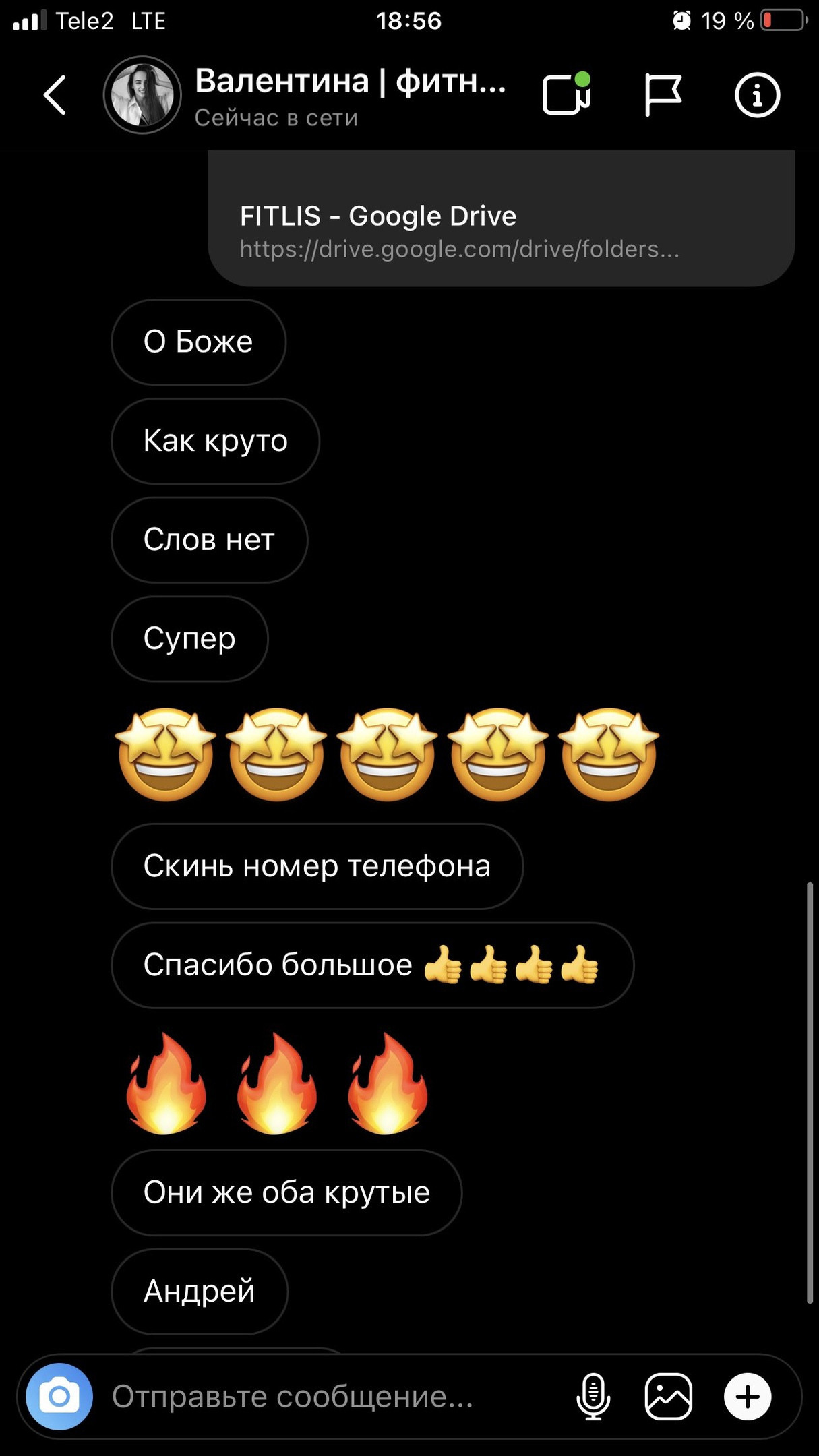Record a voice message with the microphone
819x1456 pixels.
(x=593, y=1396)
